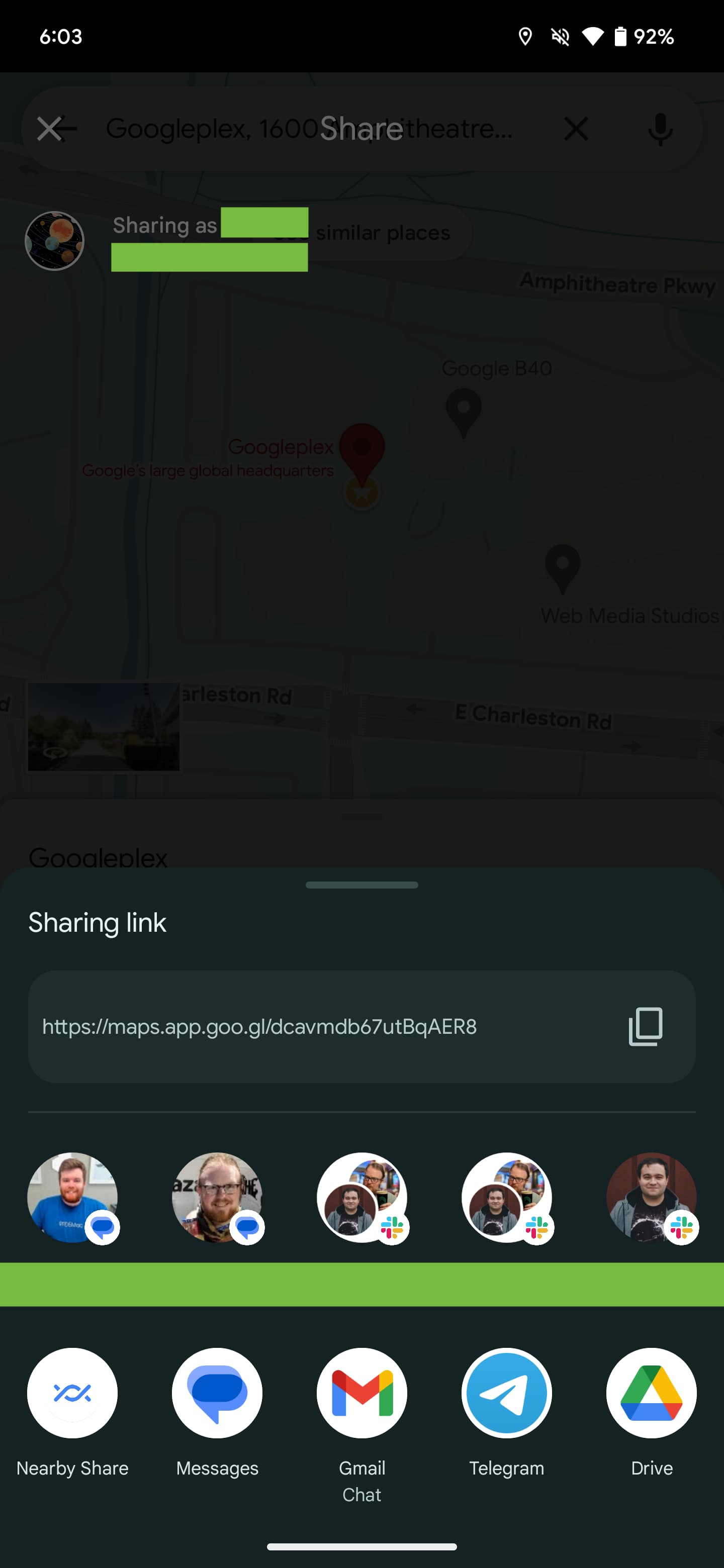Image resolution: width=724 pixels, height=1568 pixels.
Task: Copy the sharing link
Action: coord(645,1026)
